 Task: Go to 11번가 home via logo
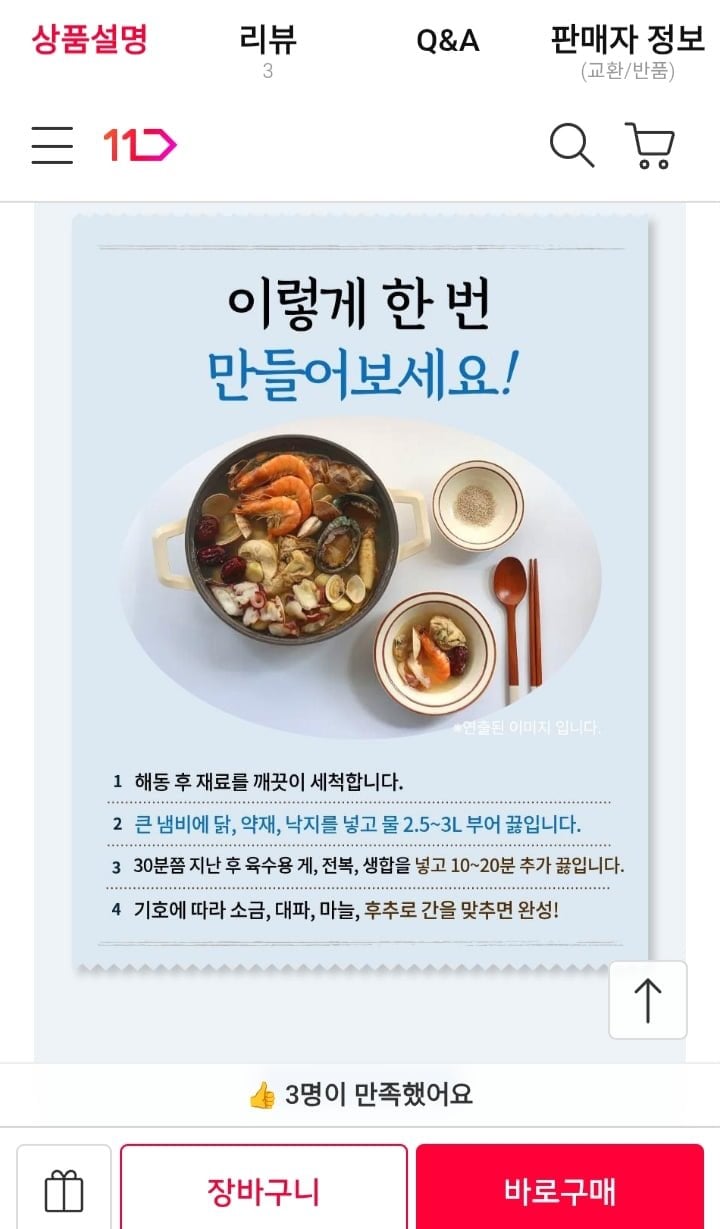140,146
